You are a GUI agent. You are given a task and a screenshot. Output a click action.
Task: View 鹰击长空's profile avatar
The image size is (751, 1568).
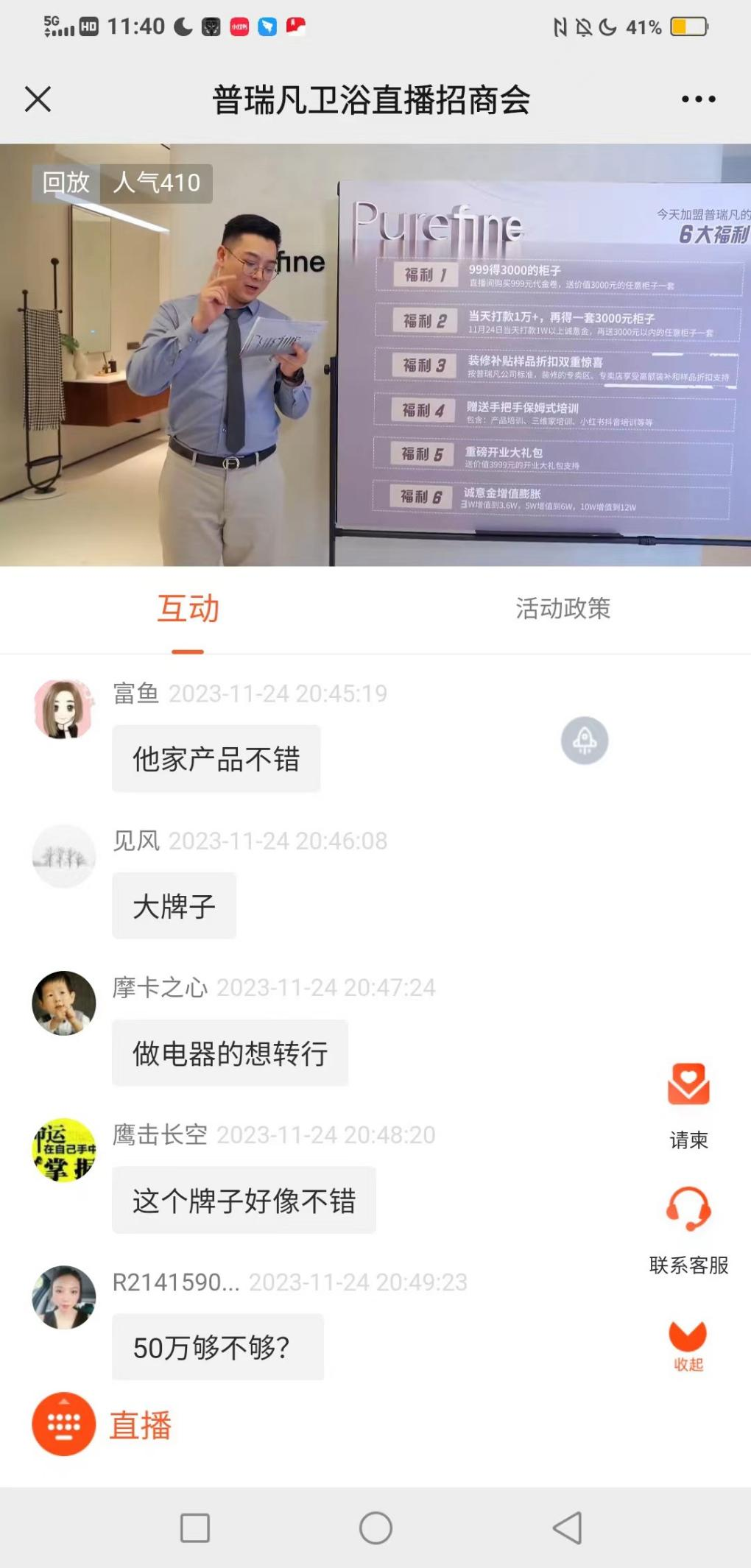(64, 1150)
